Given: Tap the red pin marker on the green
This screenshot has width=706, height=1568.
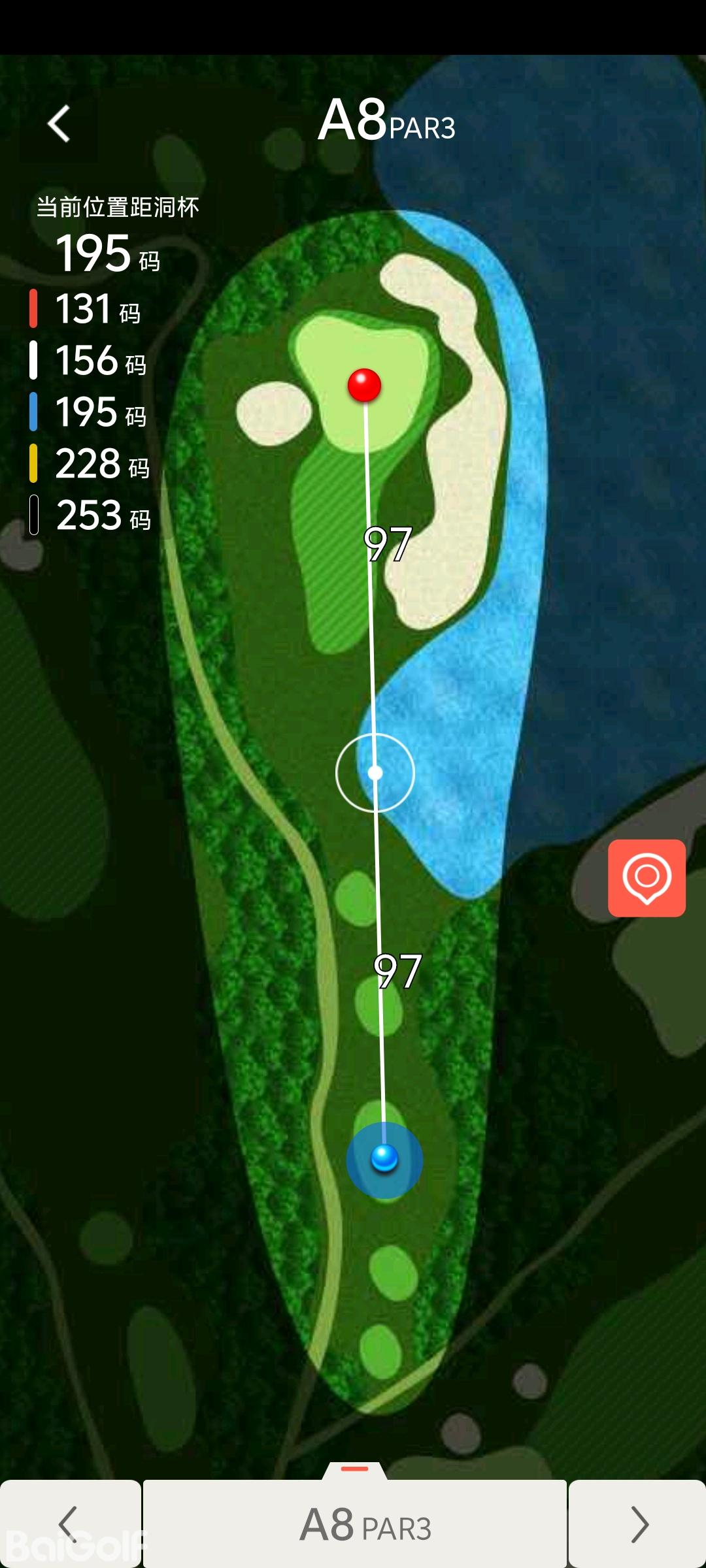Looking at the screenshot, I should click(x=364, y=385).
